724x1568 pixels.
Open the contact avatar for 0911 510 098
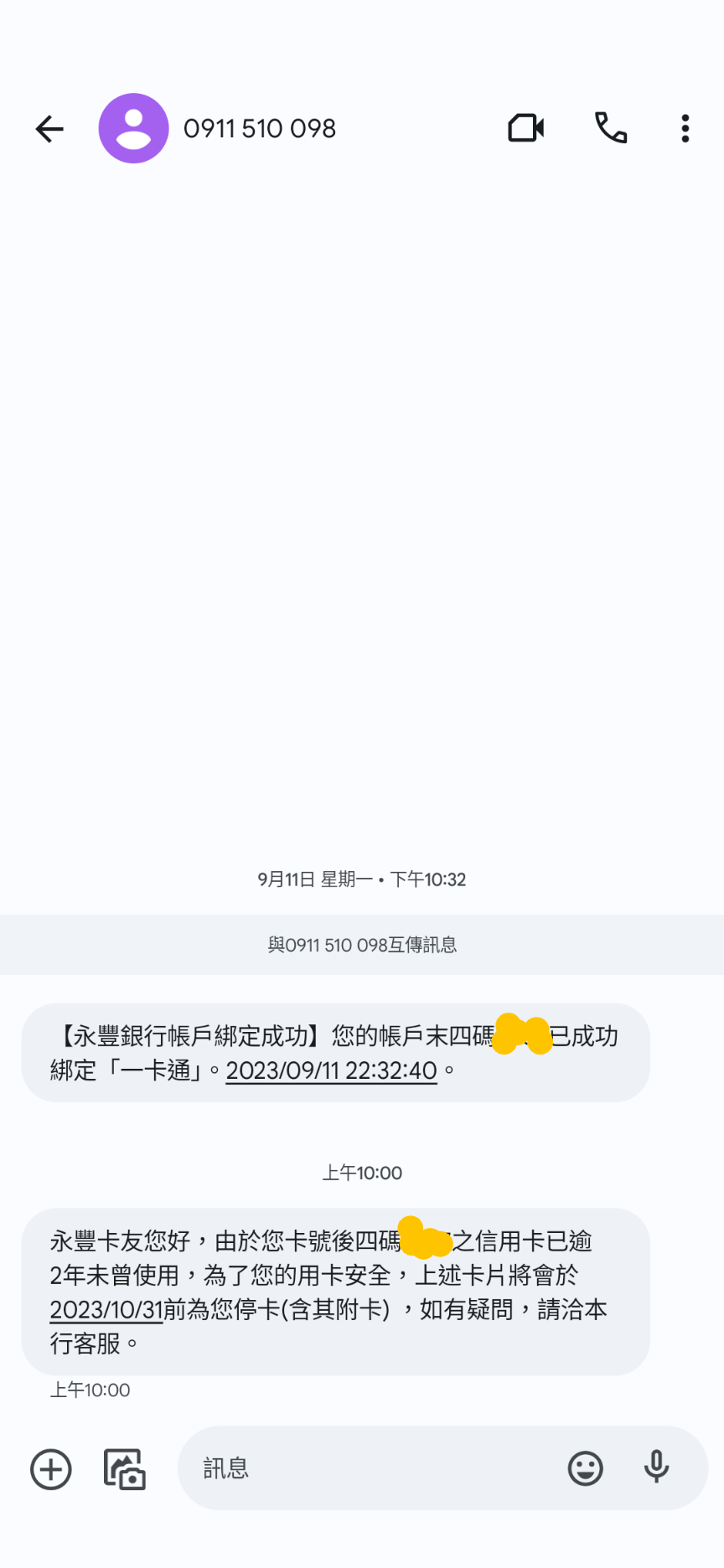pyautogui.click(x=133, y=128)
